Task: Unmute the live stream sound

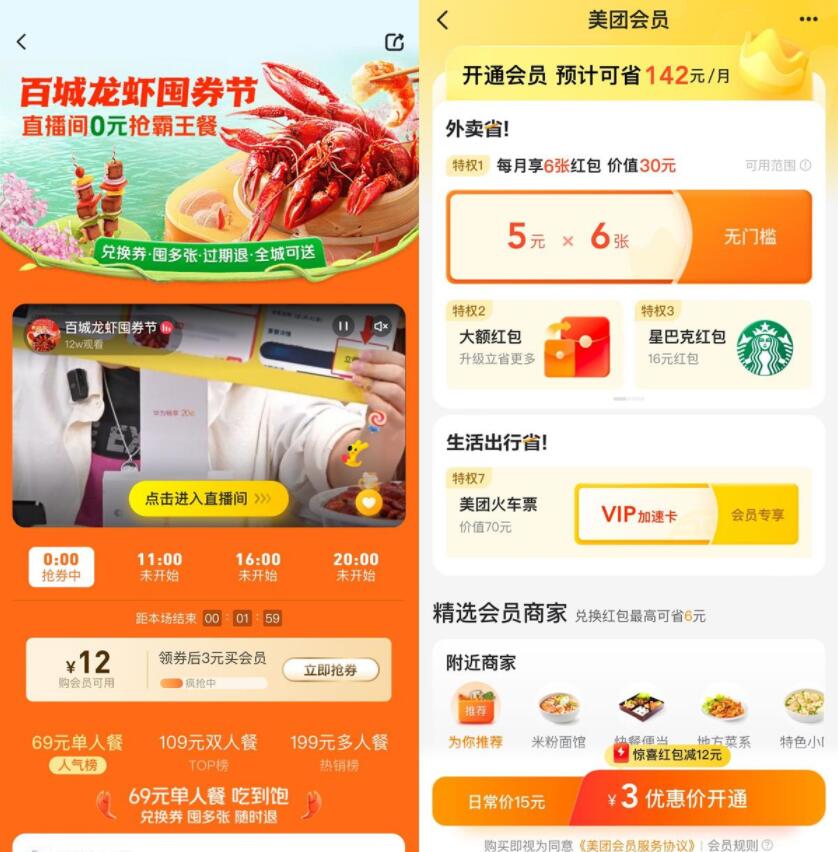Action: tap(380, 326)
